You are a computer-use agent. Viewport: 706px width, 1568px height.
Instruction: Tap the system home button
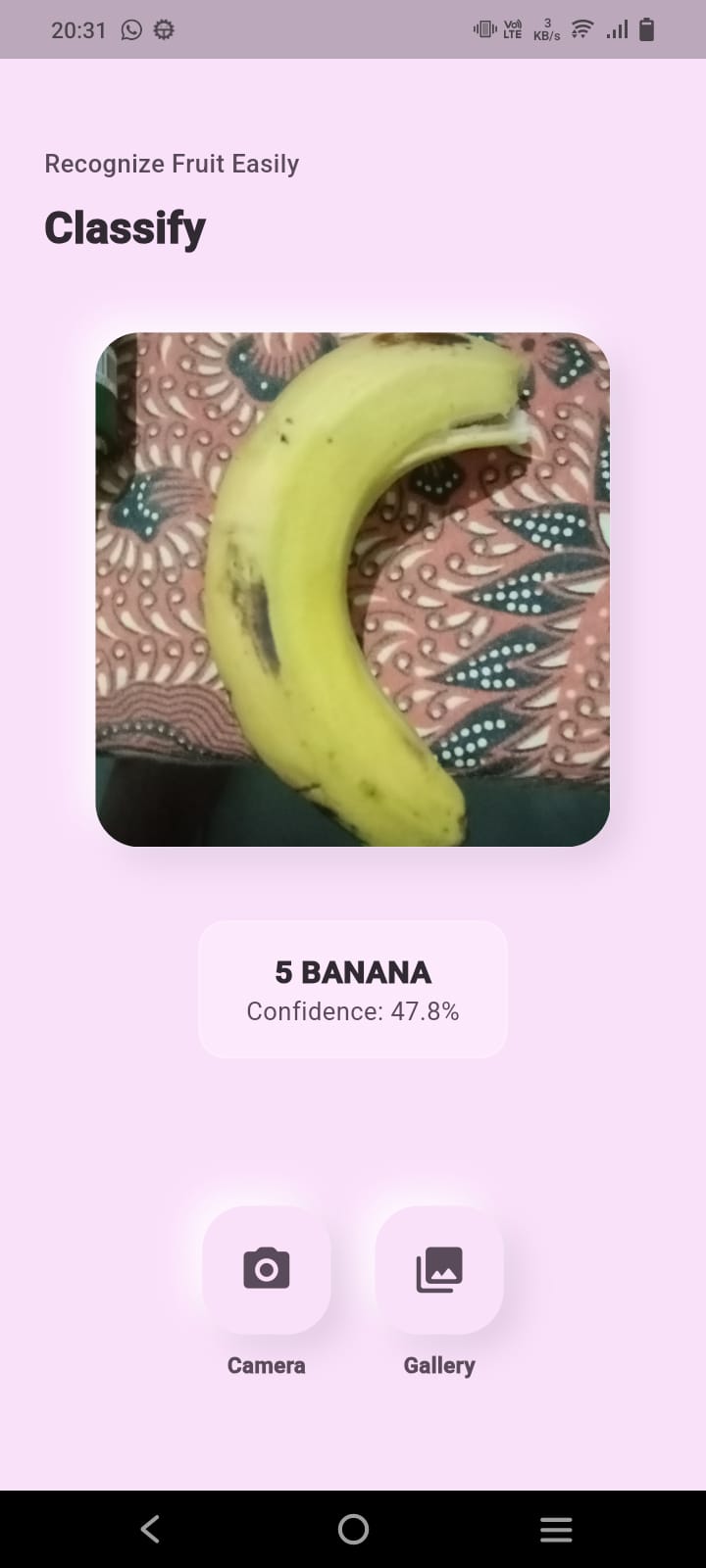353,1529
